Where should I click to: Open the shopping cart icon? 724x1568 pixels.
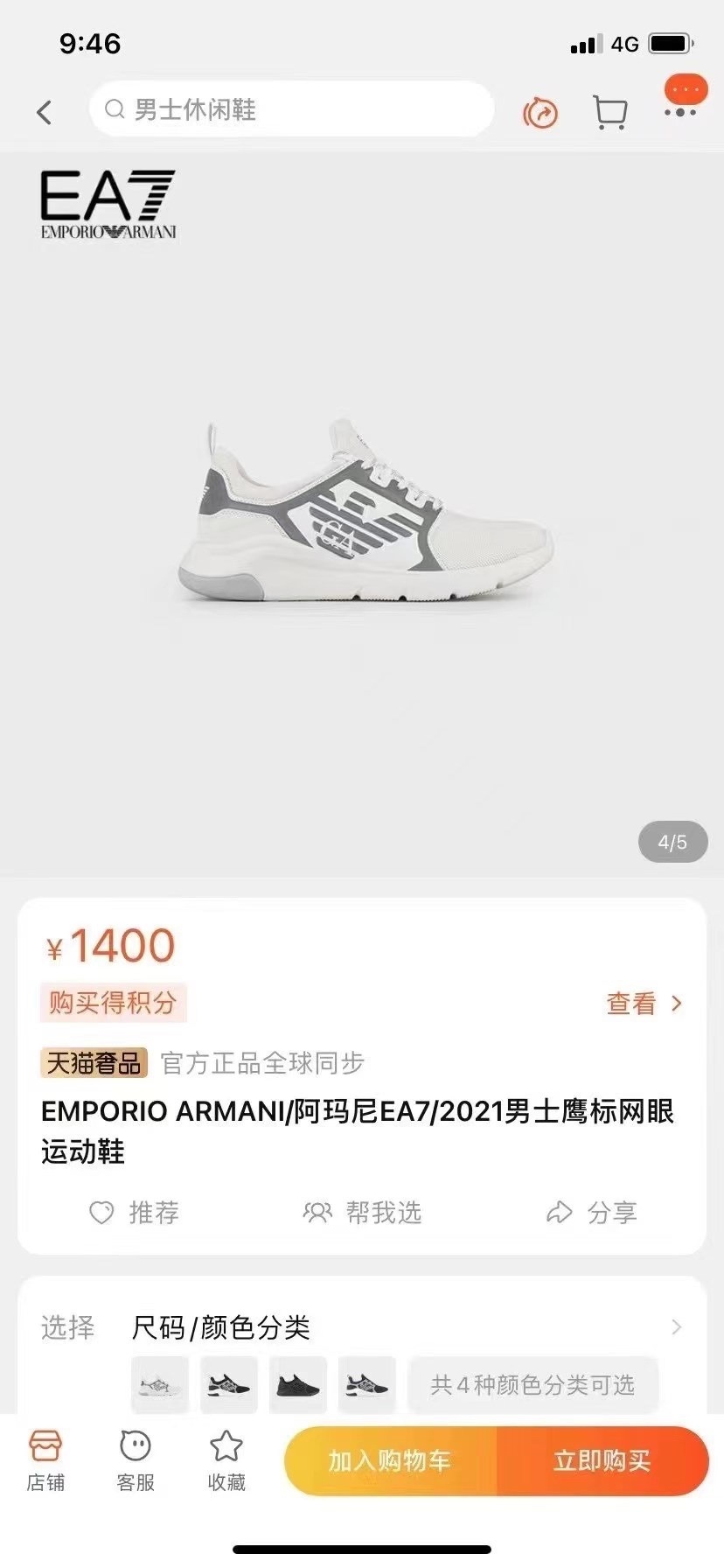609,112
